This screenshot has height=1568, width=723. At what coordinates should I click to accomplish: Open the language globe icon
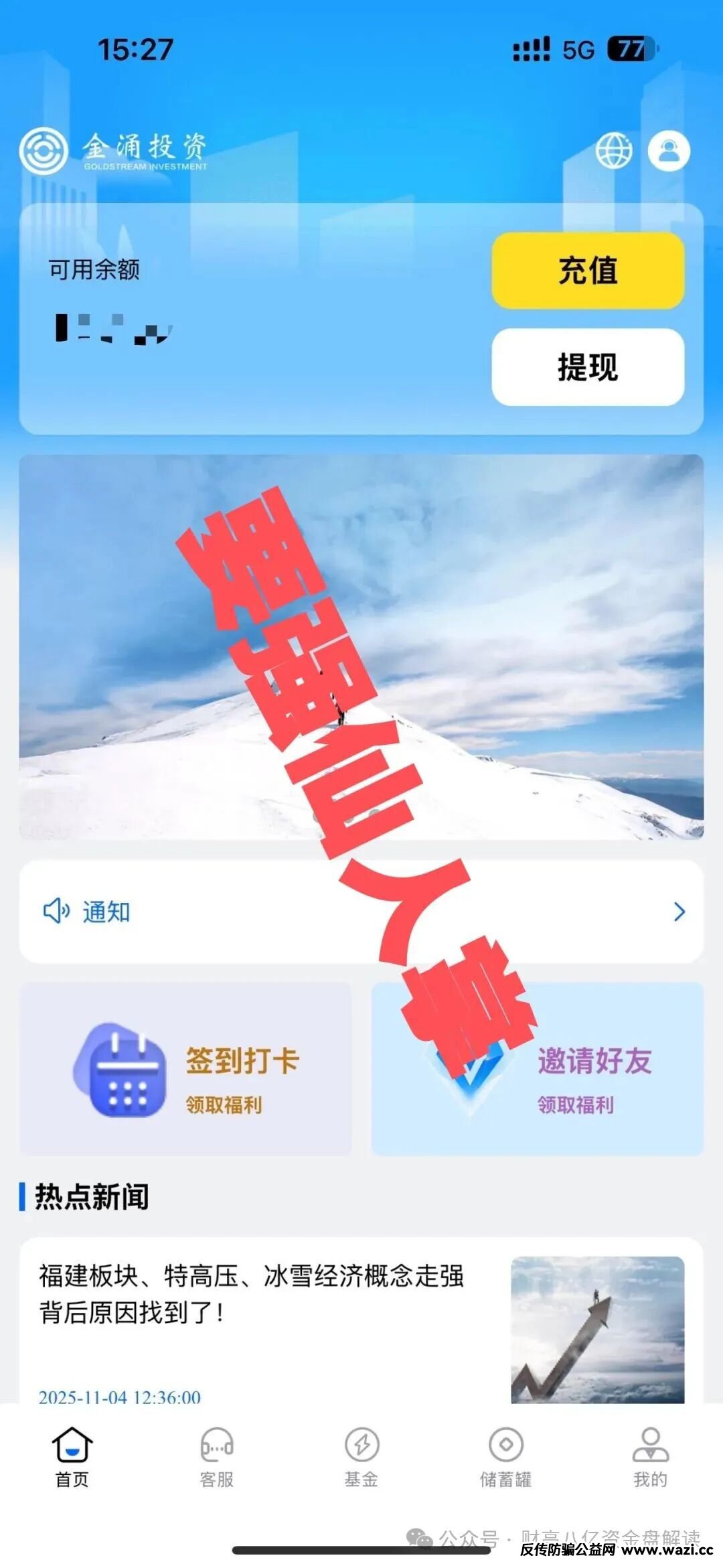click(x=614, y=151)
